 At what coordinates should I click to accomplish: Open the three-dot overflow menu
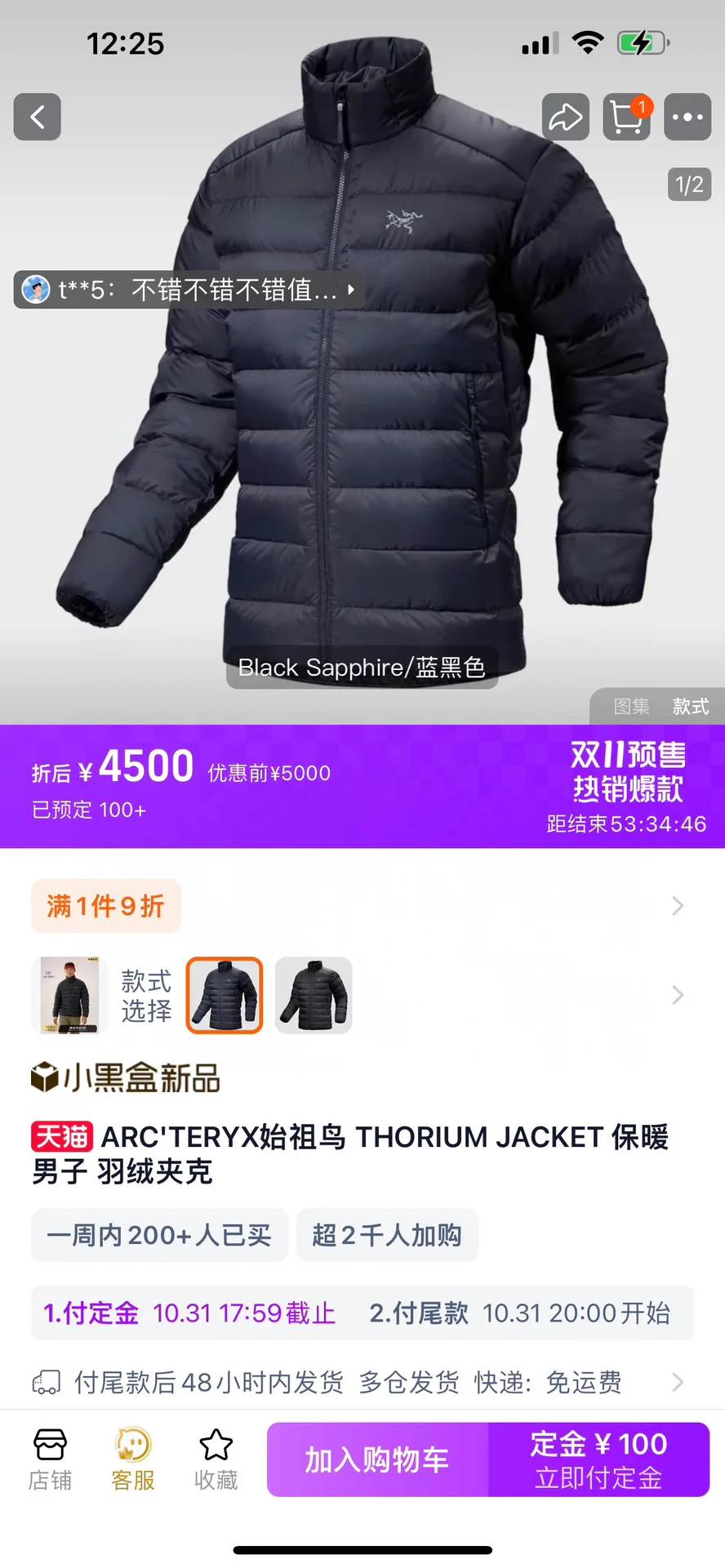tap(687, 117)
